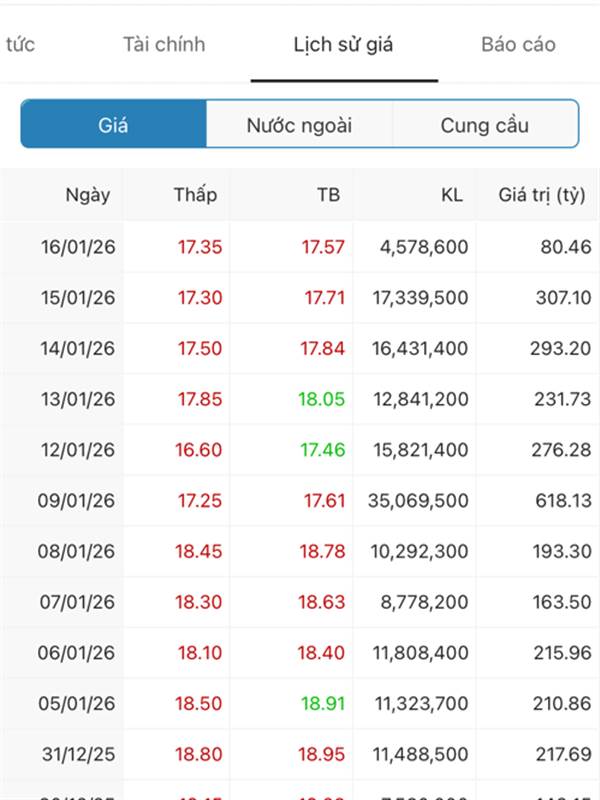Select the Lịch sử giá tab
The height and width of the screenshot is (800, 600).
[x=343, y=44]
